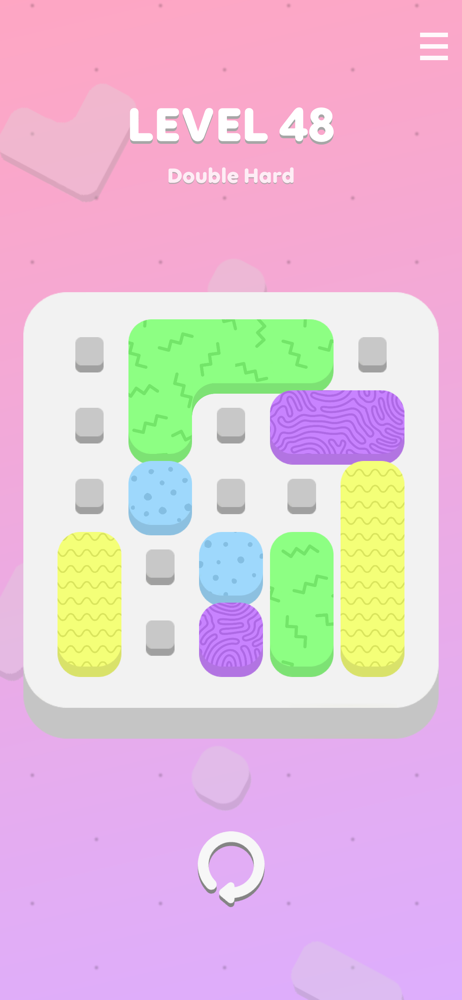The width and height of the screenshot is (462, 1000).
Task: Open the hamburger menu
Action: click(x=434, y=47)
